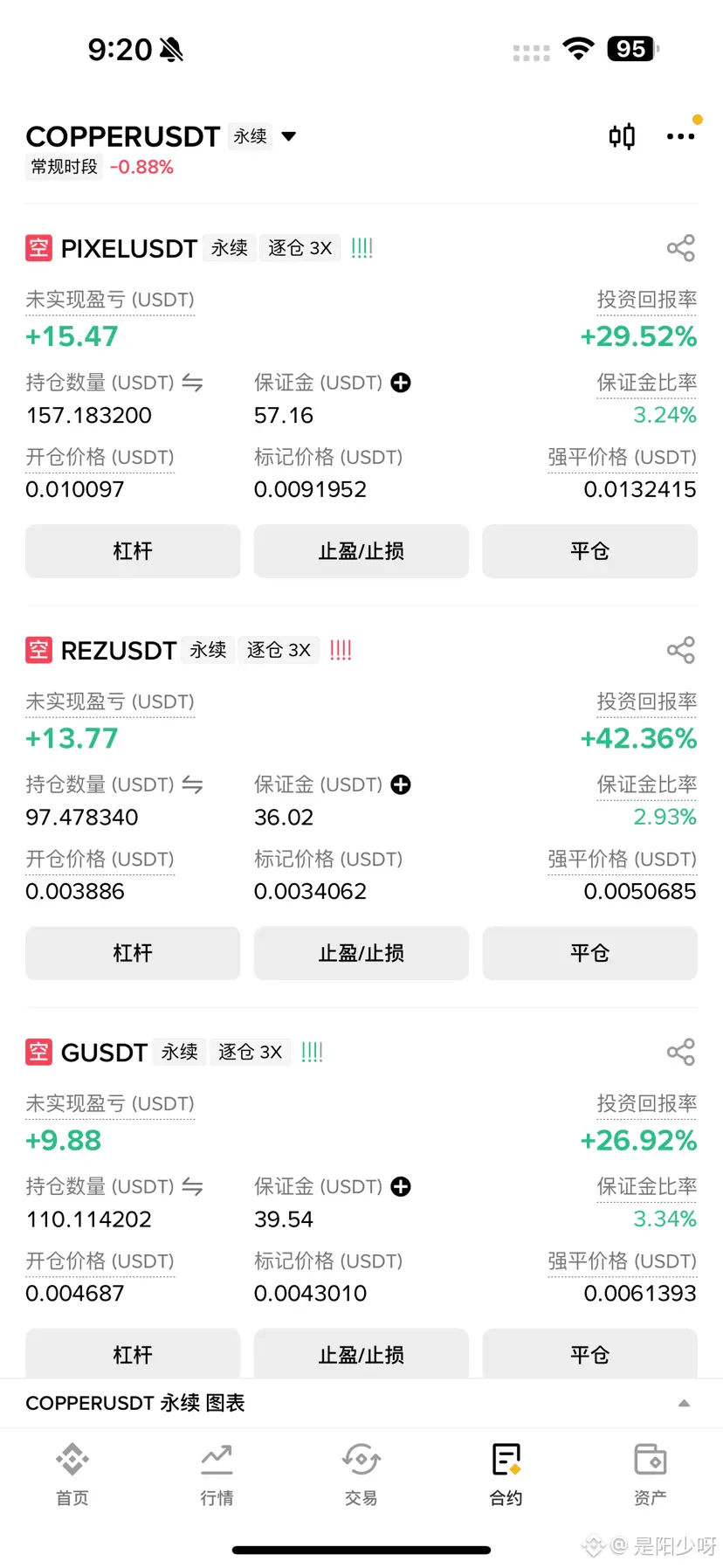723x1568 pixels.
Task: Toggle GUSDT position size unit
Action: pos(193,1186)
